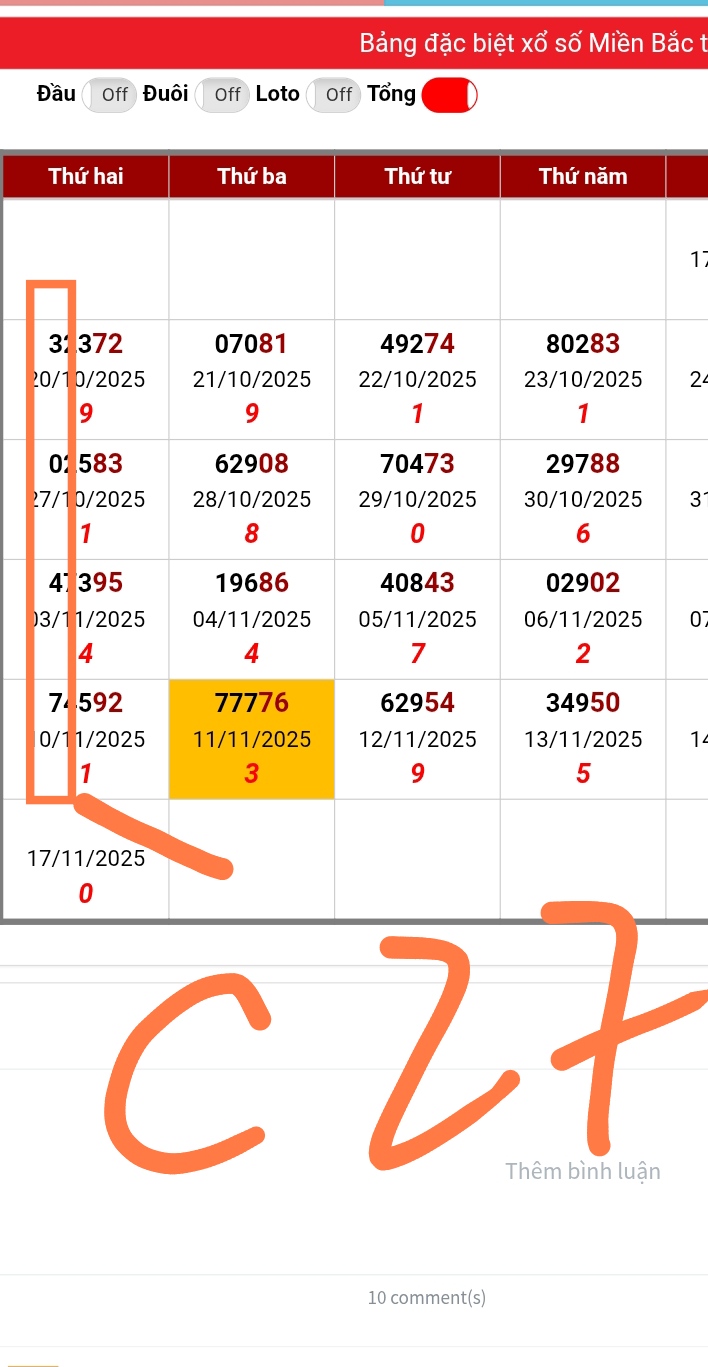Enable the Đuôi toggle
The width and height of the screenshot is (708, 1367).
pos(222,95)
